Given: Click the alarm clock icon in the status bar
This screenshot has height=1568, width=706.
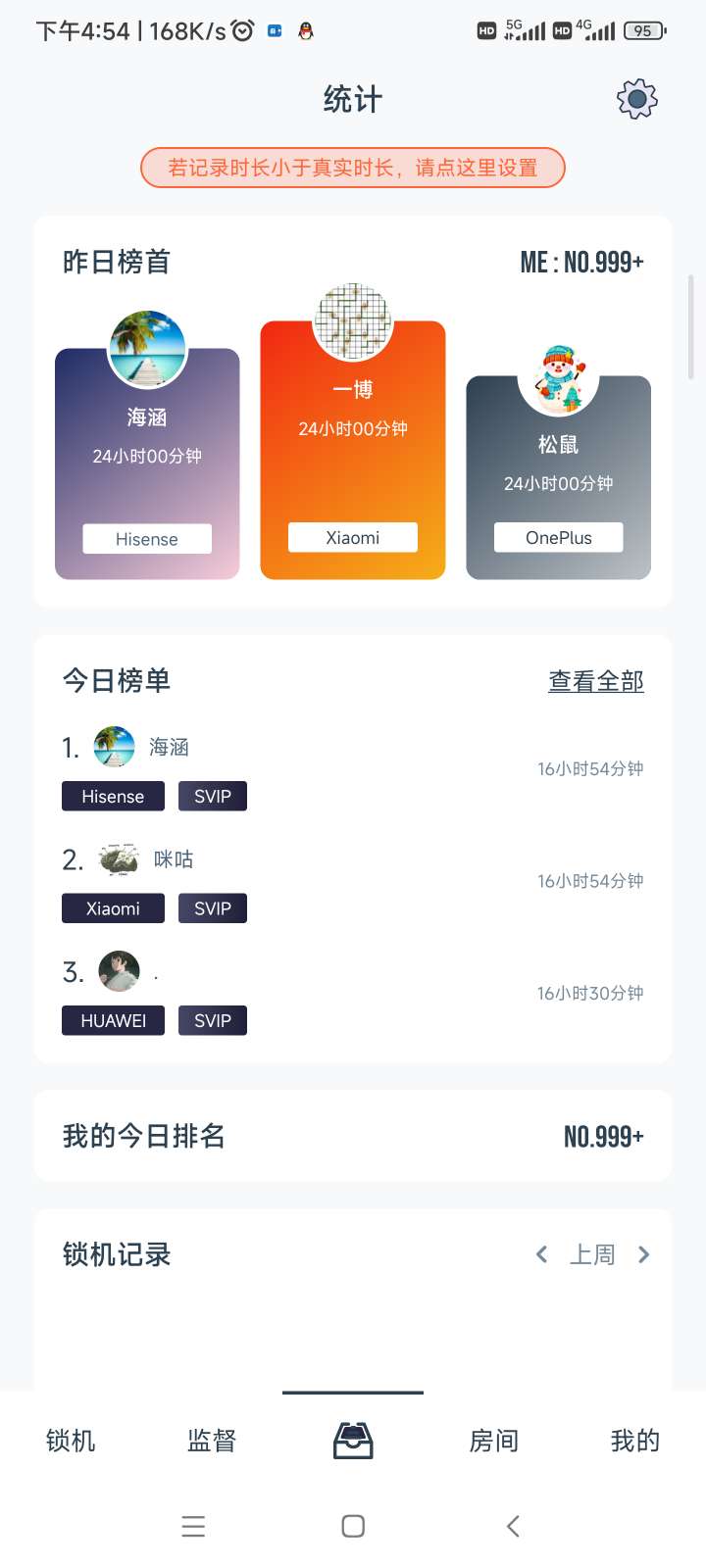Looking at the screenshot, I should pos(239,30).
